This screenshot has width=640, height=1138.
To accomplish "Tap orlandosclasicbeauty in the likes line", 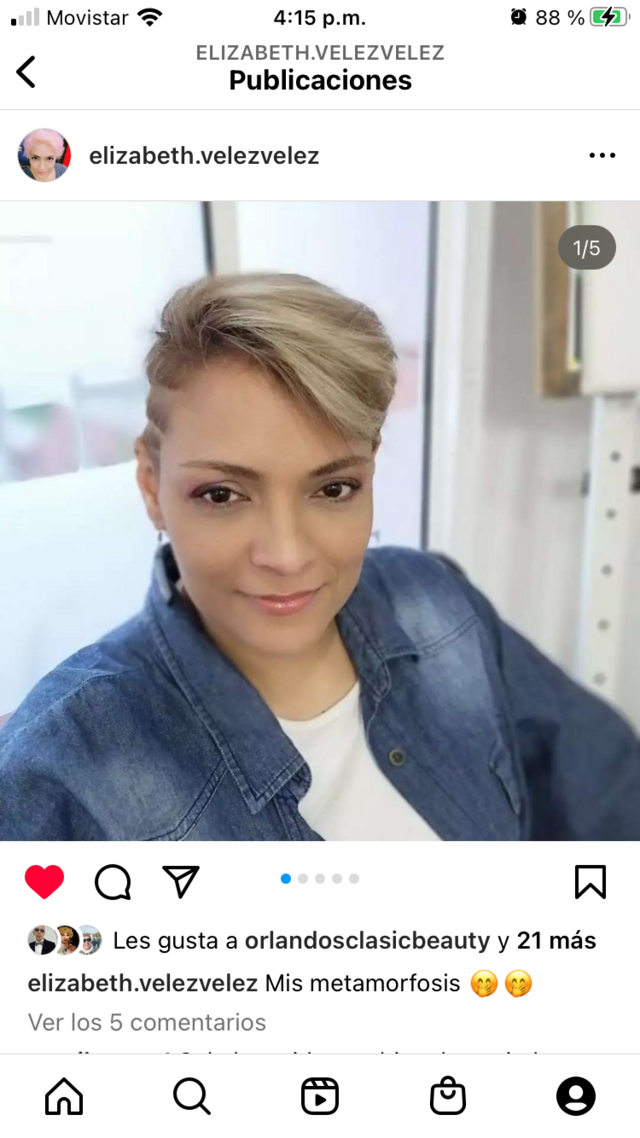I will [x=367, y=941].
